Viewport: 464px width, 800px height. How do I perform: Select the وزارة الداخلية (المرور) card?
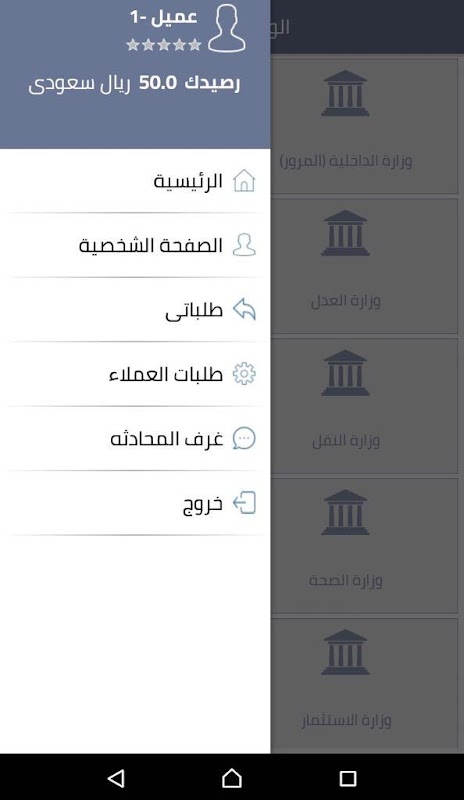364,127
